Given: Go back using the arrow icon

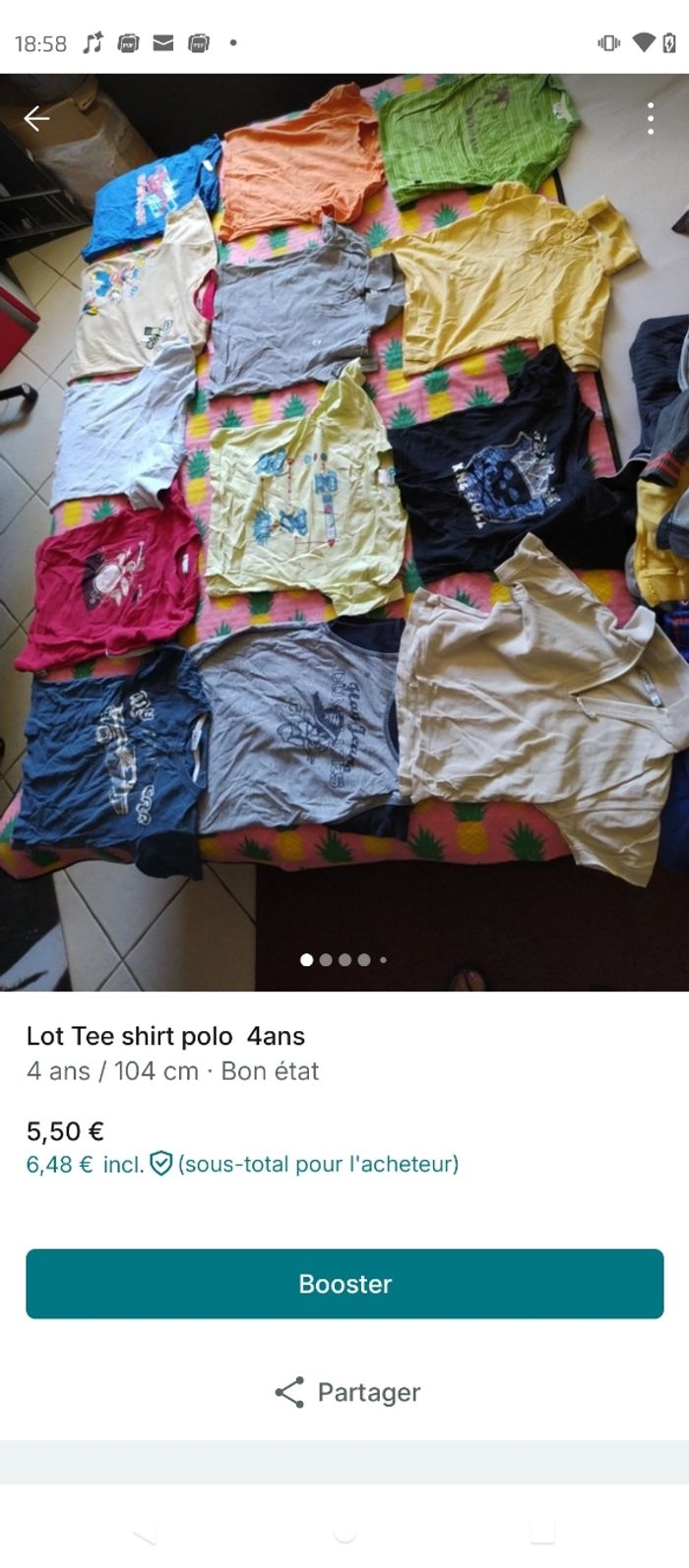Looking at the screenshot, I should [x=36, y=119].
